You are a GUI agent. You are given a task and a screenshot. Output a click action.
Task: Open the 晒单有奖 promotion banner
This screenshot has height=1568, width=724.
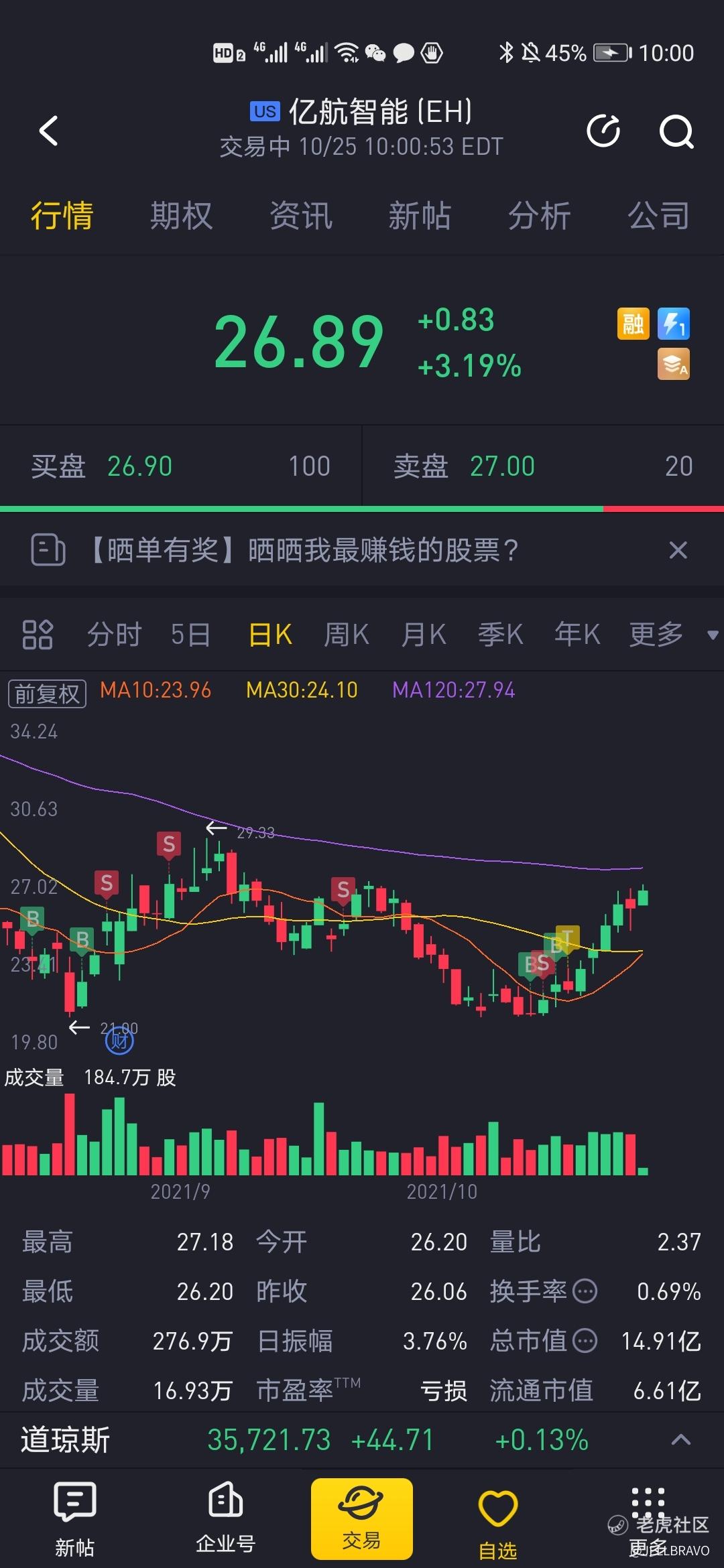305,550
